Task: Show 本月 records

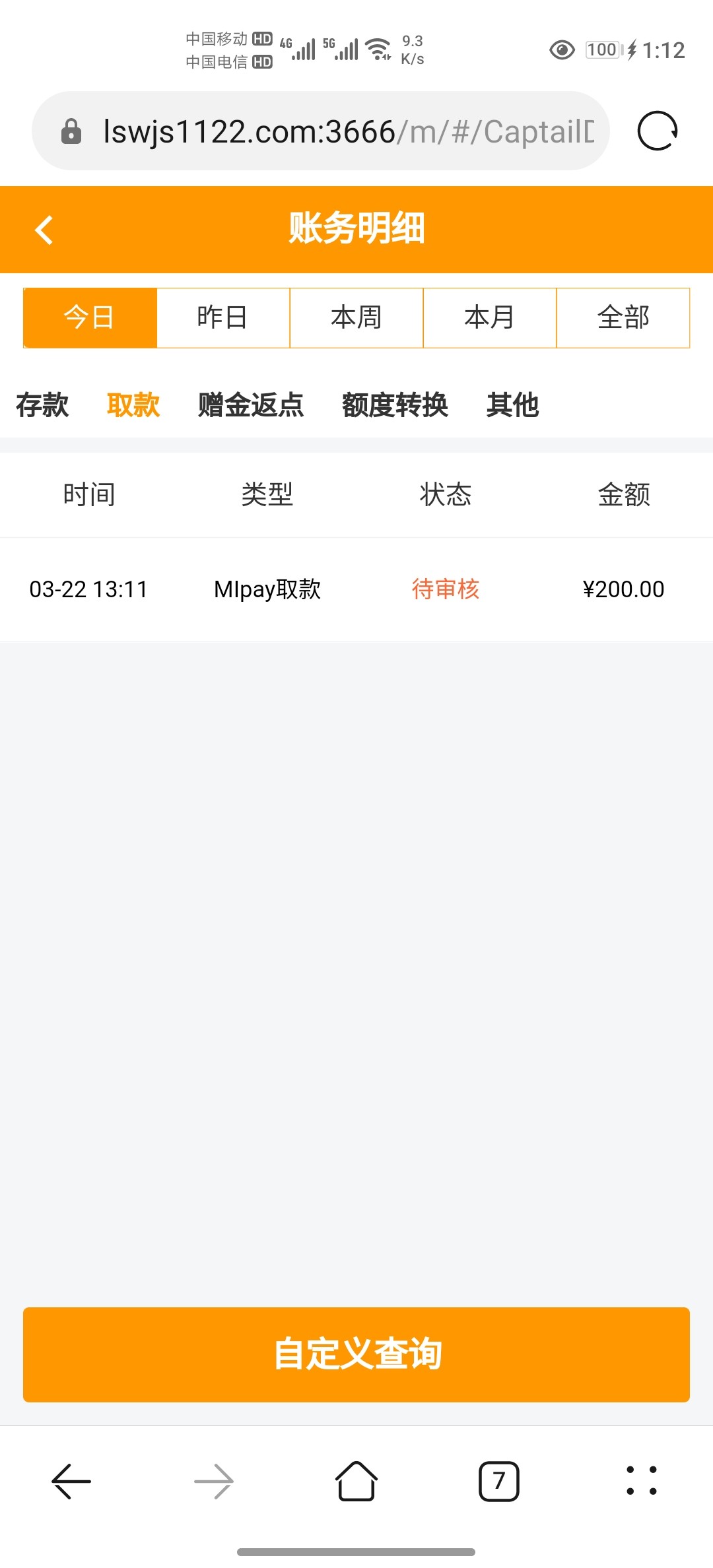Action: click(x=490, y=317)
